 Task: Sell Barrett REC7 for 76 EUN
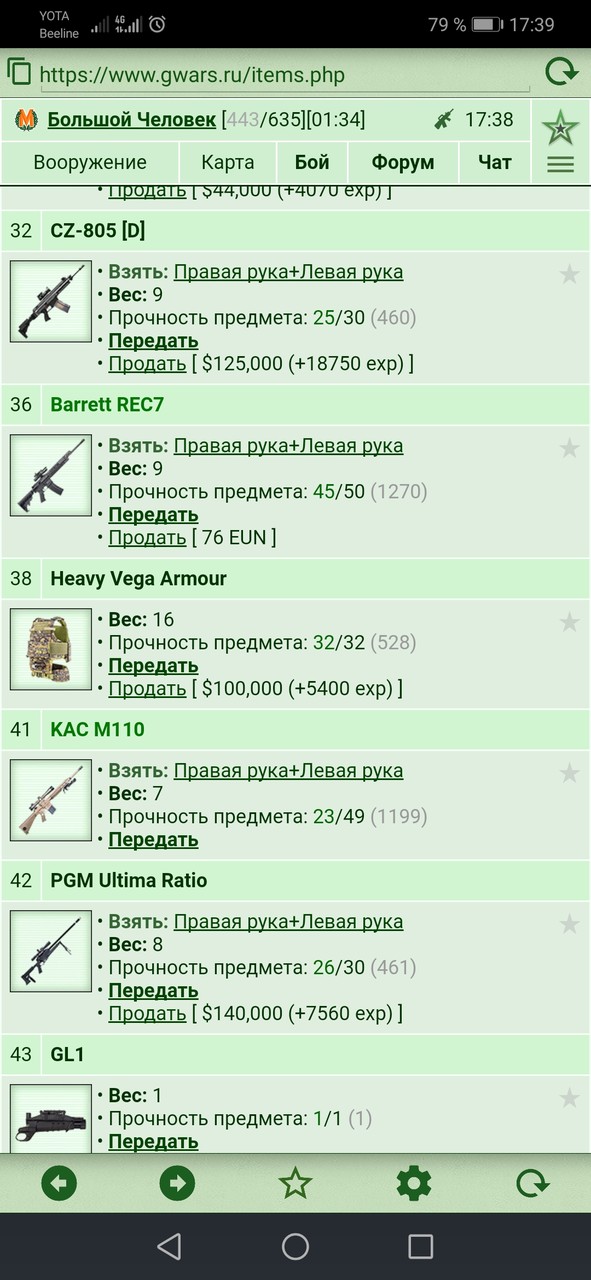tap(147, 538)
